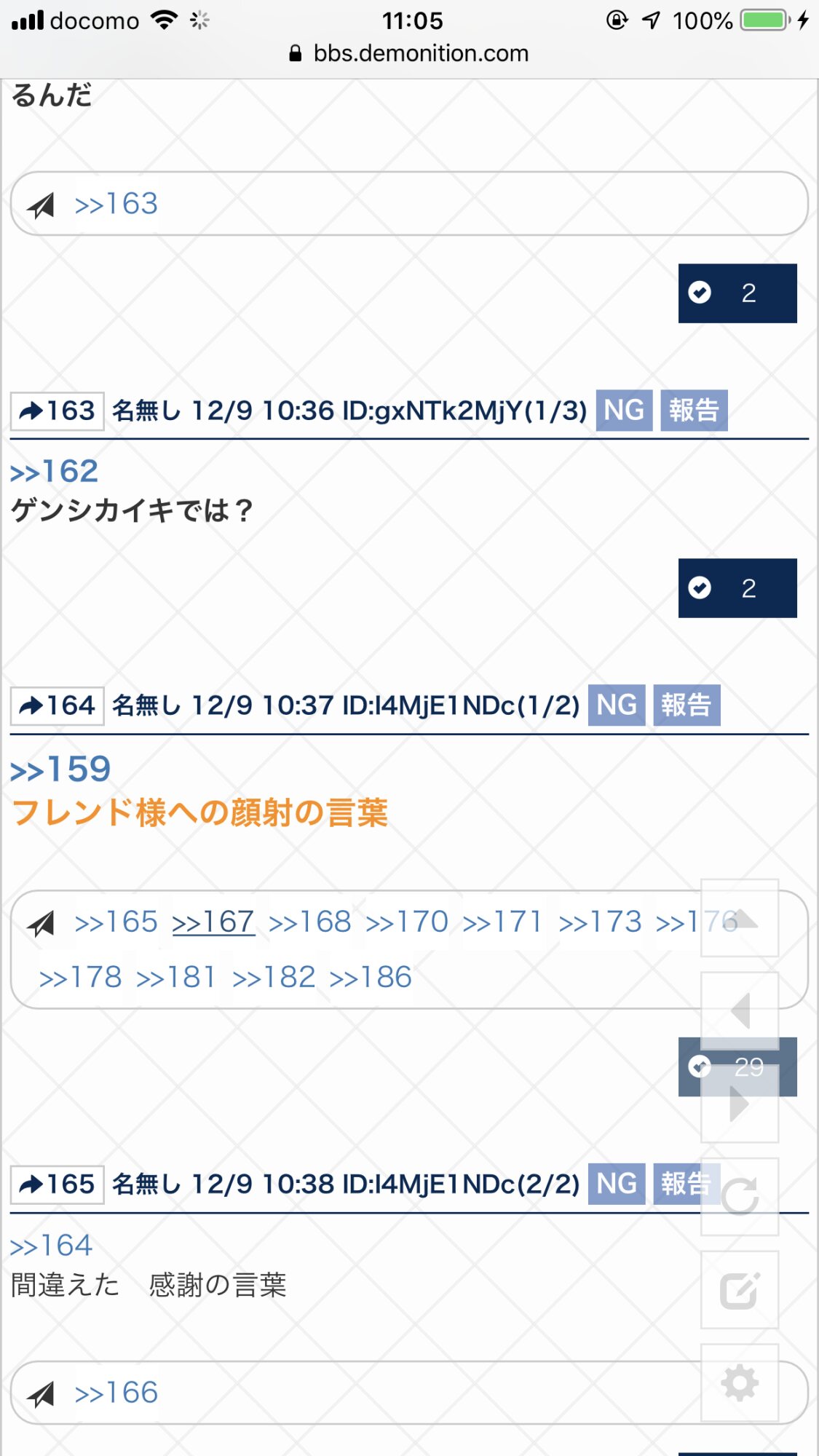Tap the floating up-arrow to jump to top
The height and width of the screenshot is (1456, 819).
pyautogui.click(x=740, y=918)
